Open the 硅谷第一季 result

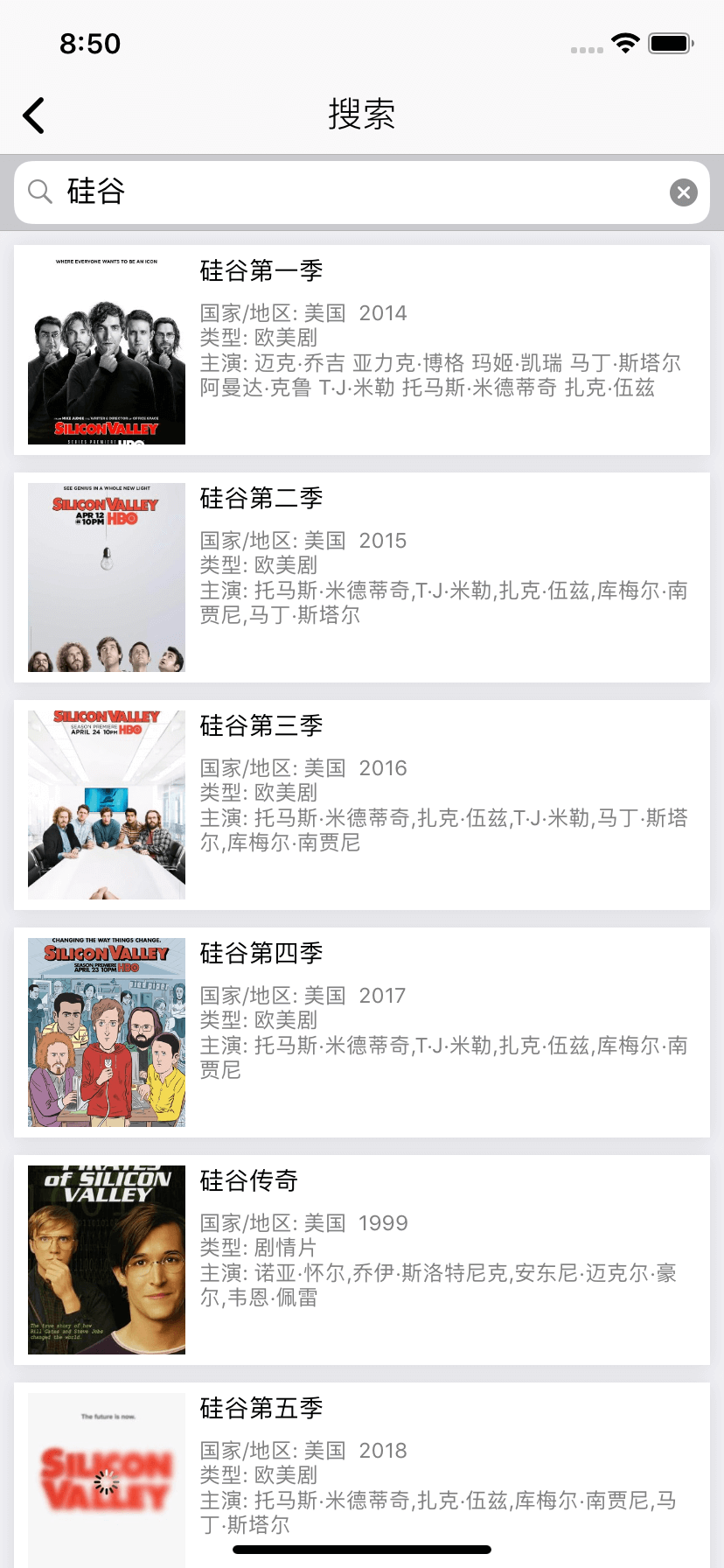[x=362, y=350]
